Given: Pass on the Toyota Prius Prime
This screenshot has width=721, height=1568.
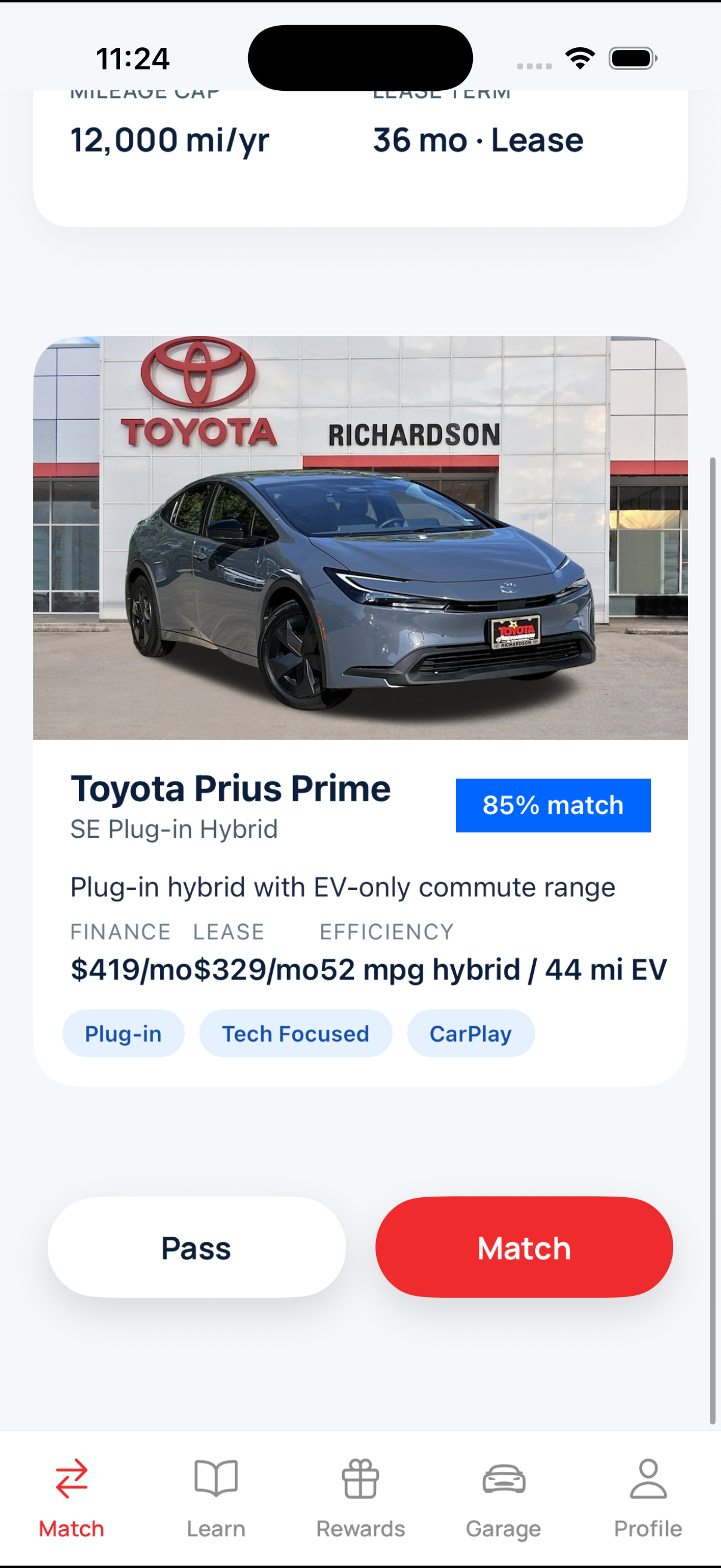Looking at the screenshot, I should (x=197, y=1247).
